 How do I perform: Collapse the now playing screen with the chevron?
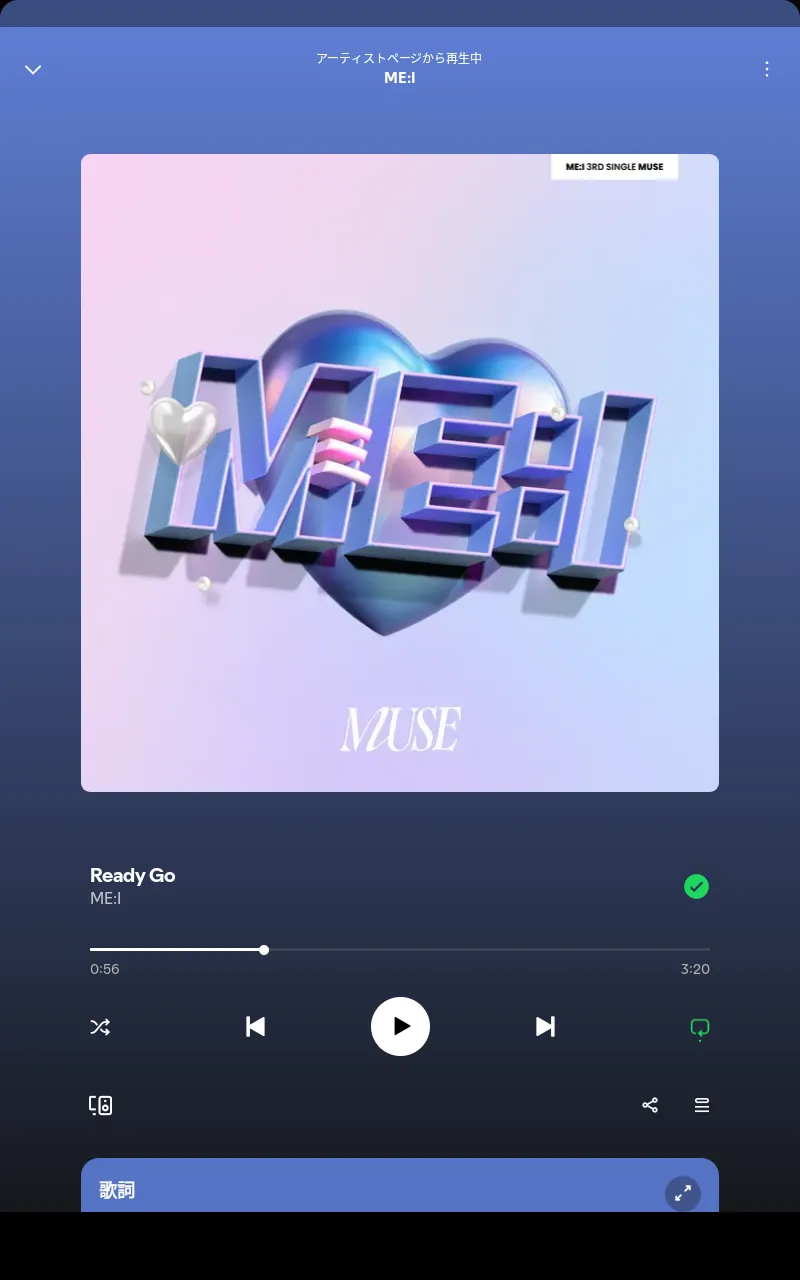pos(33,69)
